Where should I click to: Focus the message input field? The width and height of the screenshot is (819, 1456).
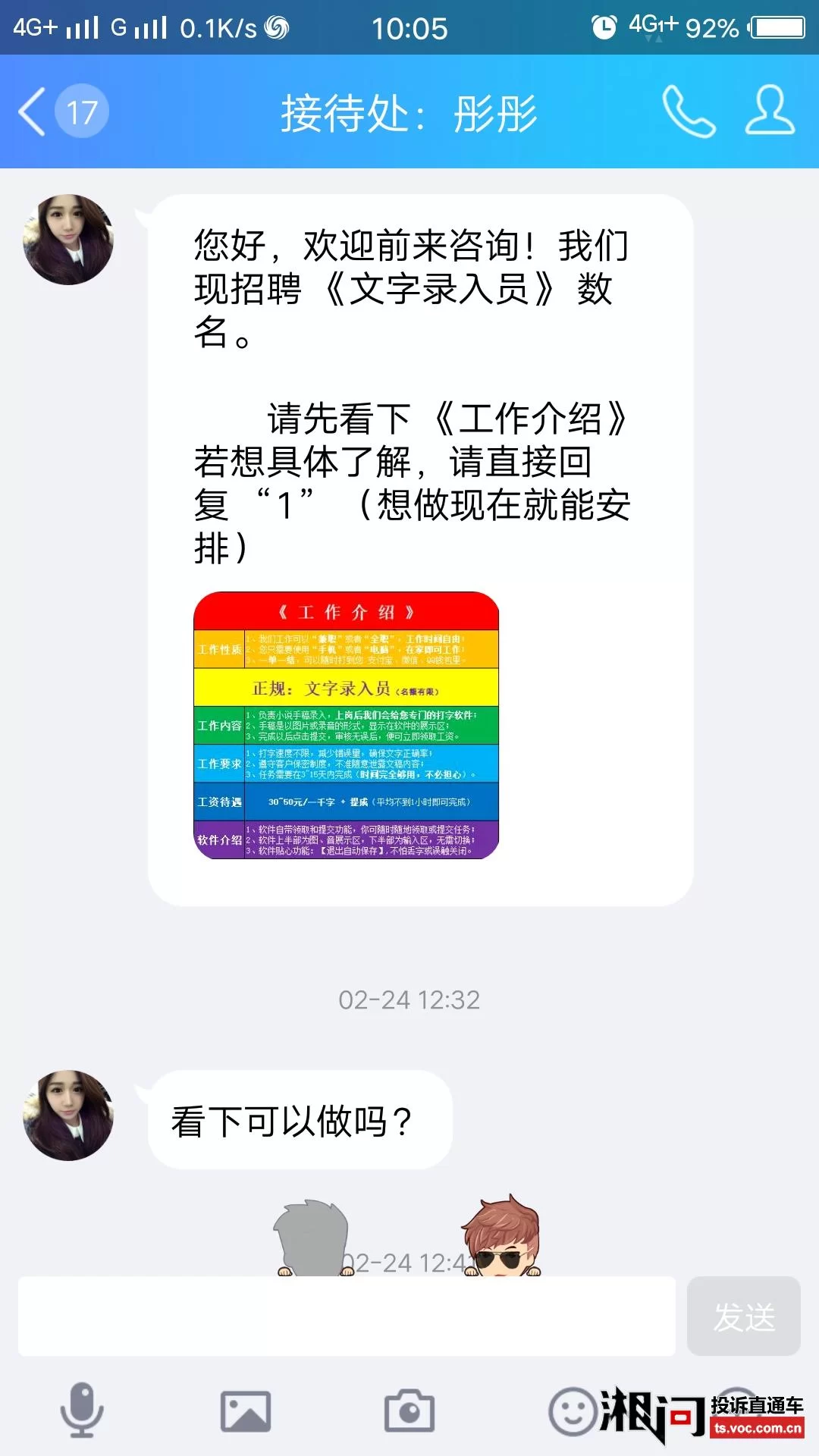click(x=347, y=1316)
